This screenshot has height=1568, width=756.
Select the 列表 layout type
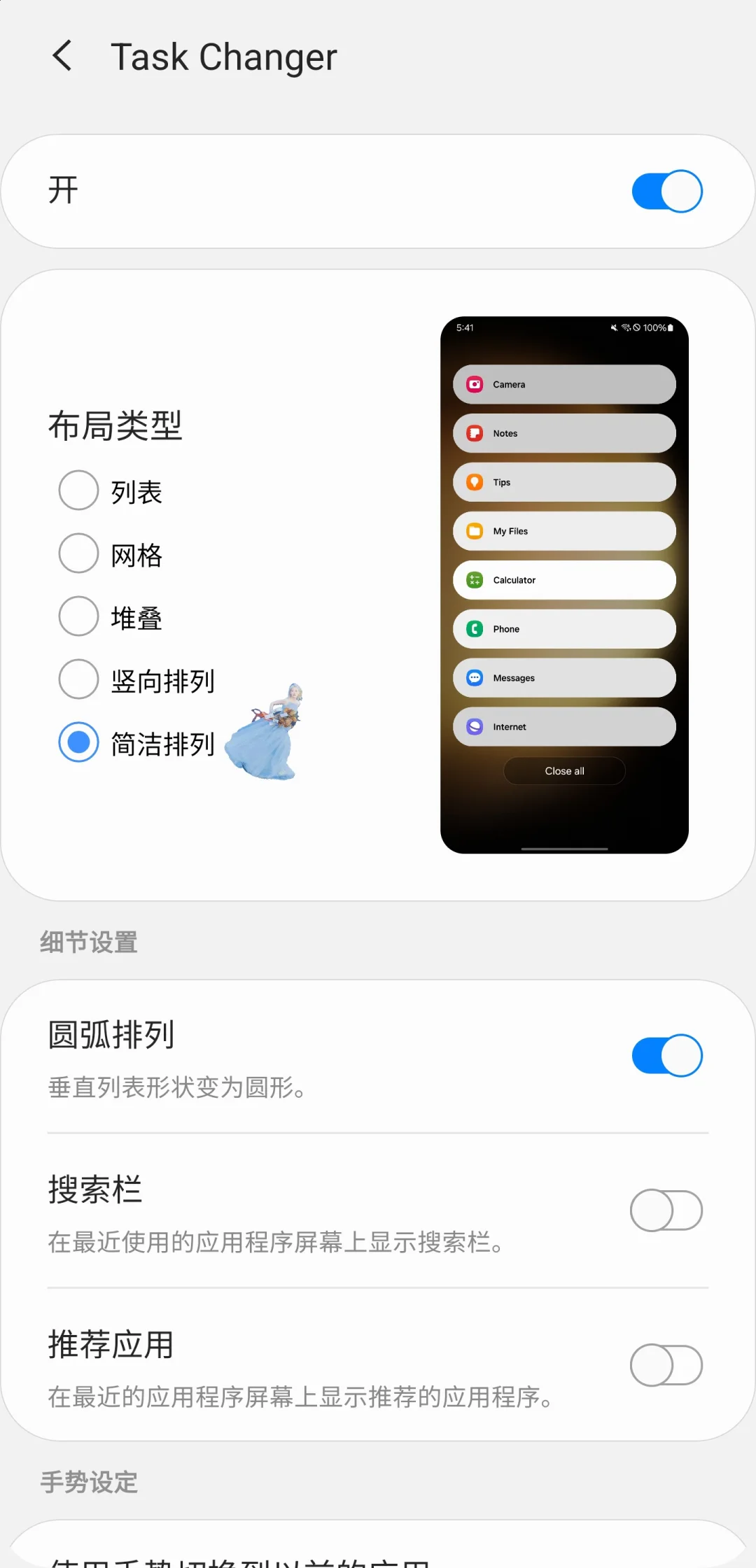(78, 490)
